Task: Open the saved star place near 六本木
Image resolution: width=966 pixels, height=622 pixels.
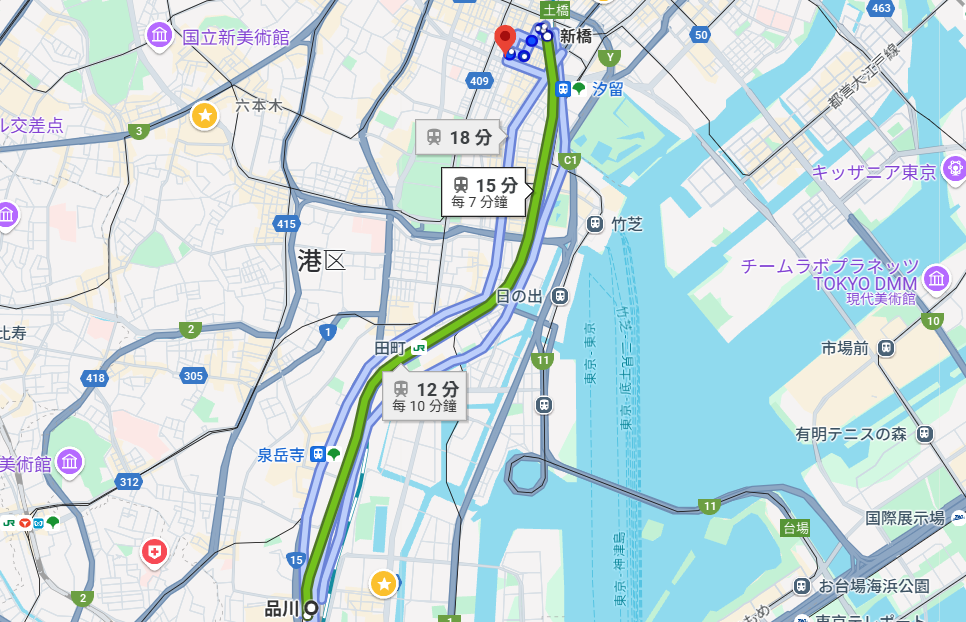Action: (x=205, y=116)
